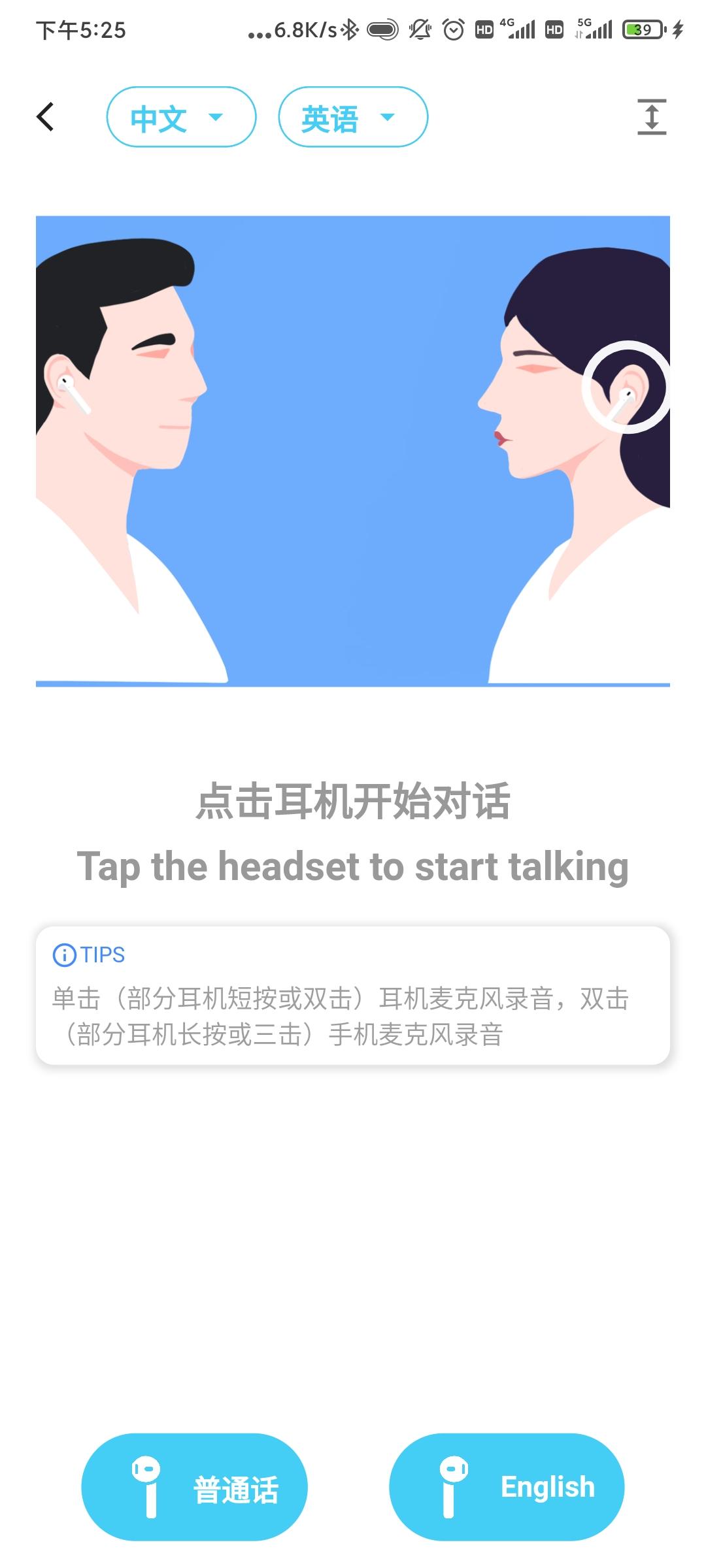
Task: Open the 英语 target language dropdown
Action: pos(352,118)
